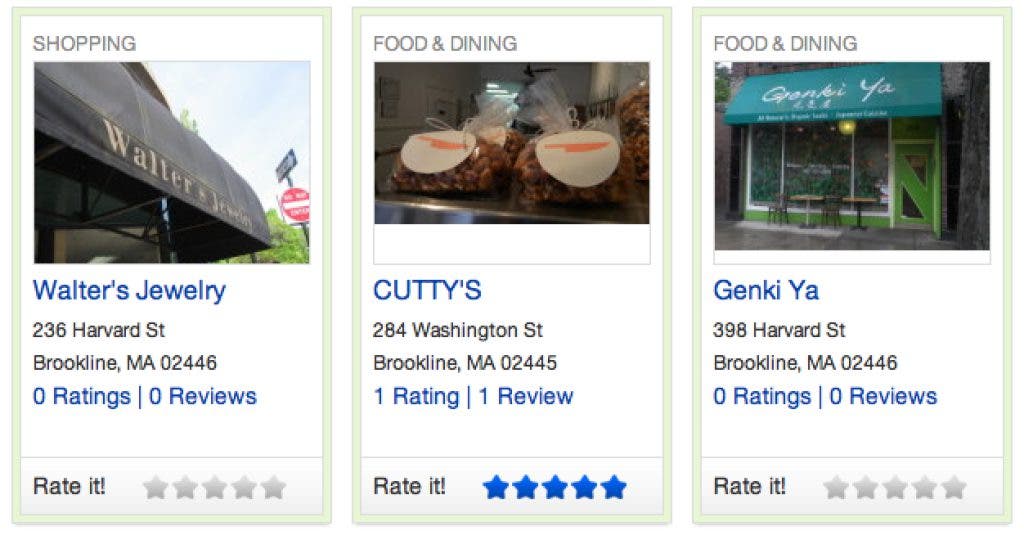Tap the CUTTY'S packaged food photo
Screen dimensions: 1024x540
(x=511, y=143)
